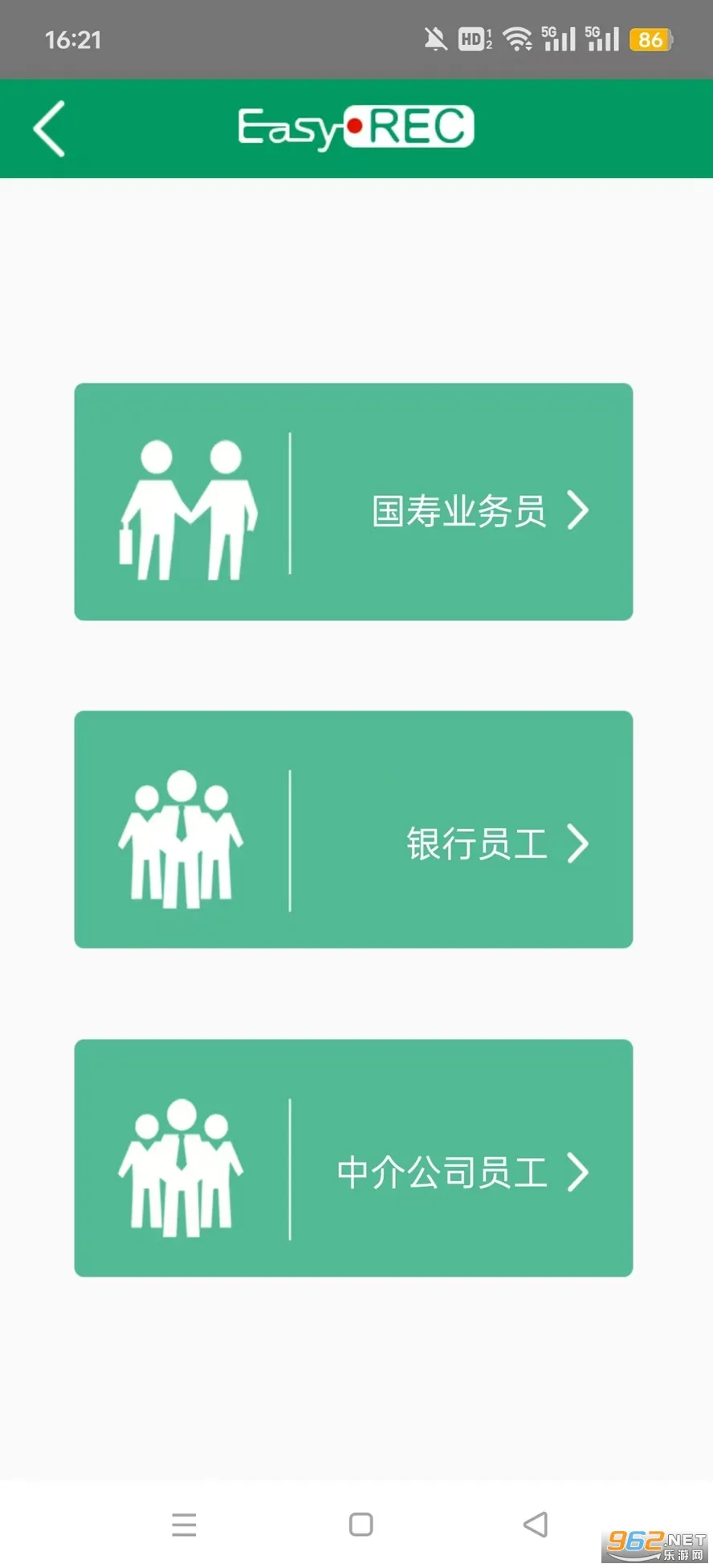Viewport: 713px width, 1568px height.
Task: Expand the 国寿业务员 option via its chevron
Action: 578,511
